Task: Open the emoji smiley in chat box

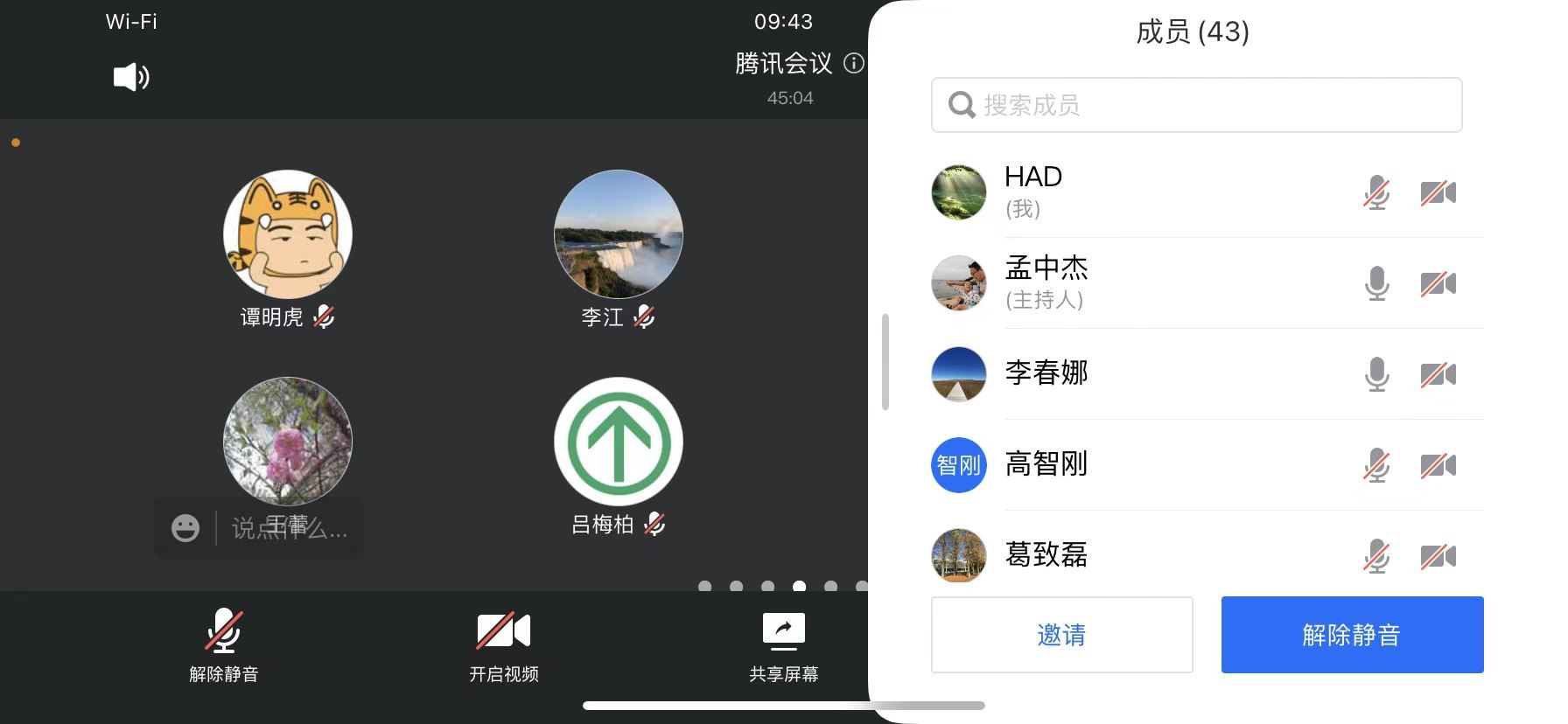Action: tap(185, 528)
